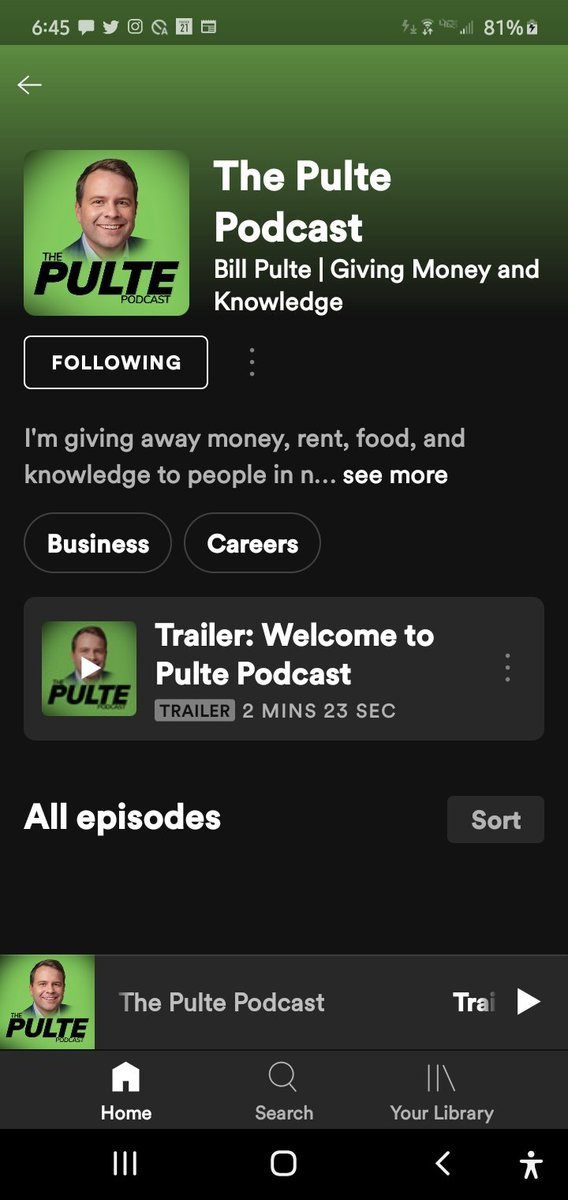Viewport: 568px width, 1200px height.
Task: Open recent apps from the navigation bar
Action: (125, 1163)
